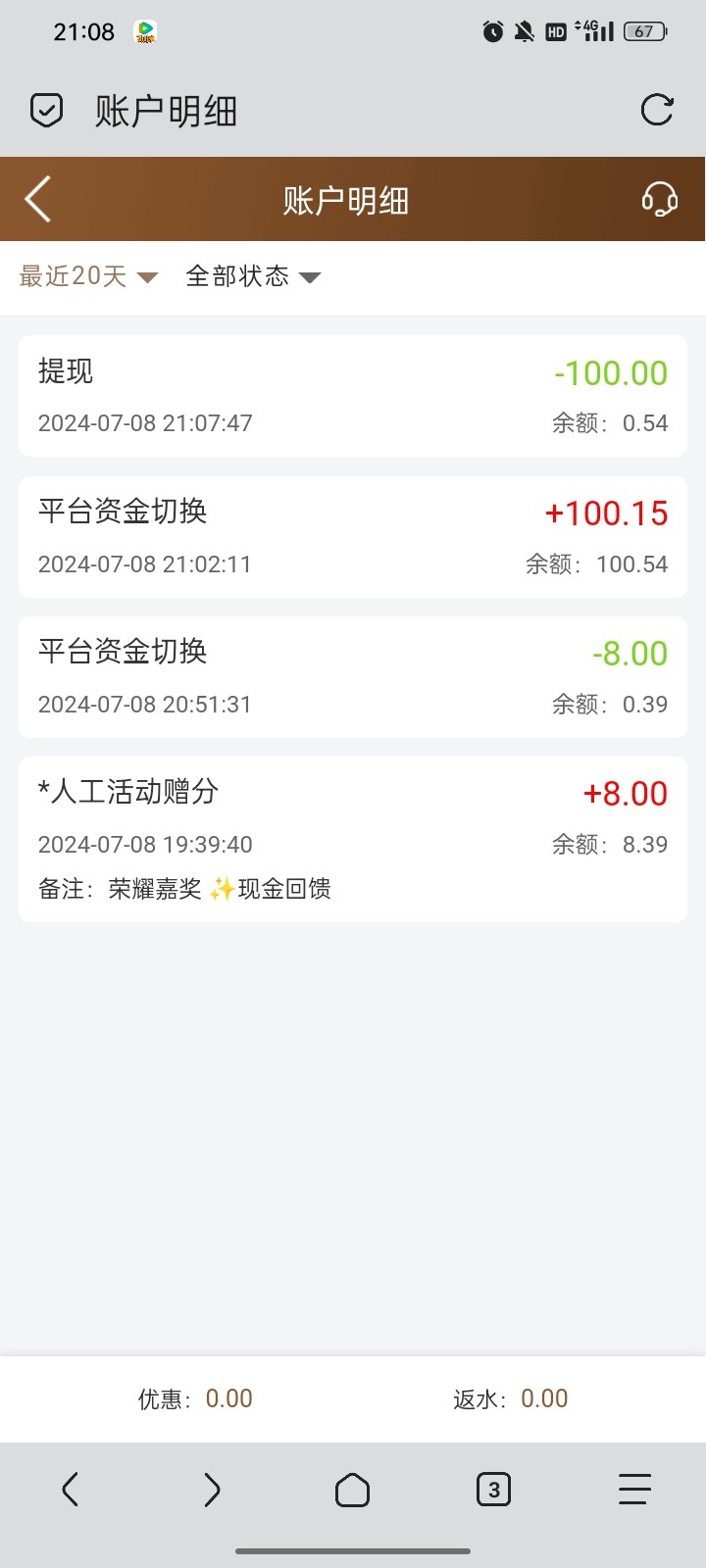The width and height of the screenshot is (706, 1568).
Task: Open the browser tabs switcher showing 3
Action: tap(493, 1490)
